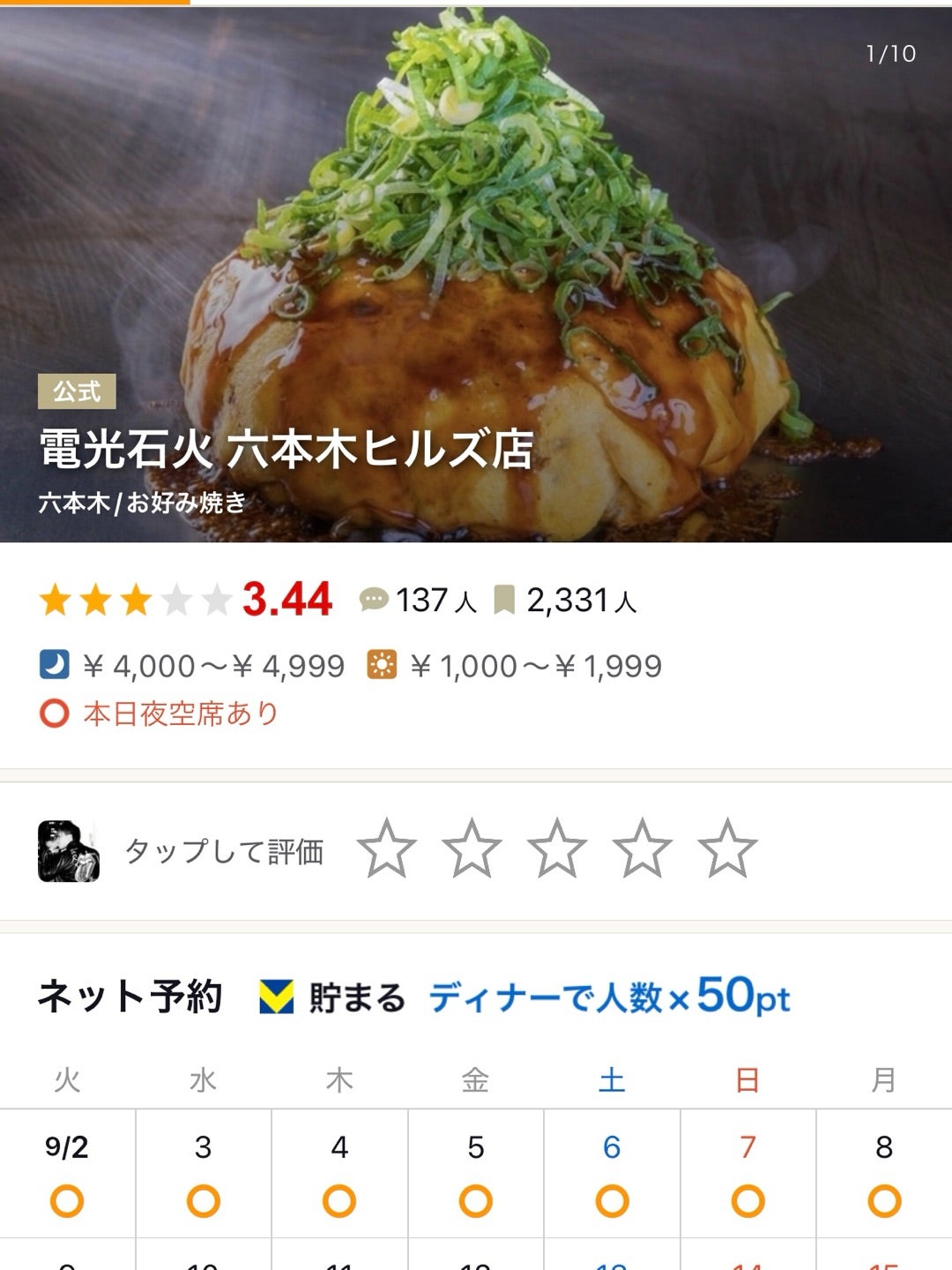Screen dimensions: 952x1270
Task: Select reservation date 9/2
Action: tap(67, 1175)
